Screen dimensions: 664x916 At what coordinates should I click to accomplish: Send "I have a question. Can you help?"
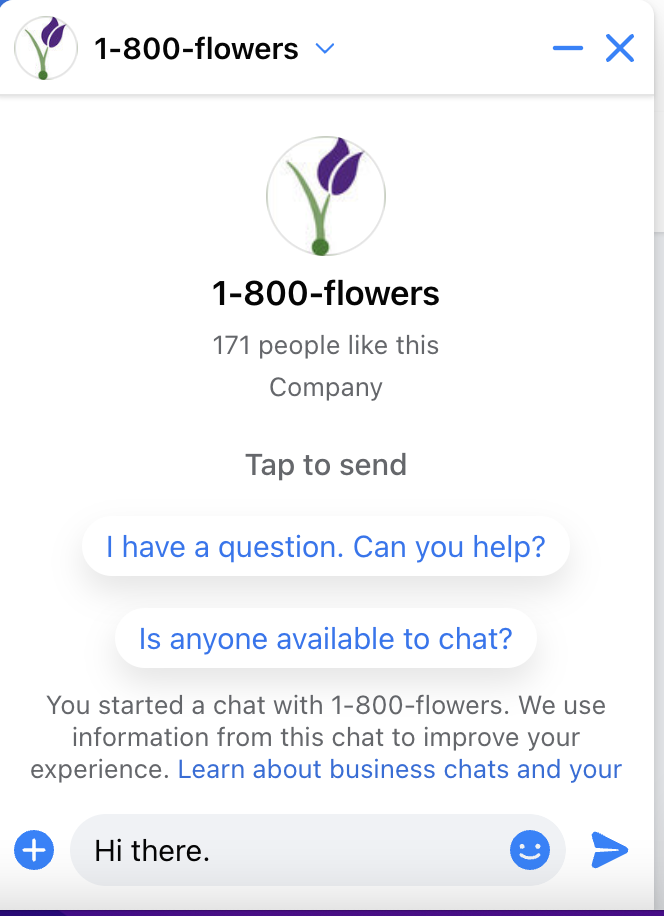(326, 547)
